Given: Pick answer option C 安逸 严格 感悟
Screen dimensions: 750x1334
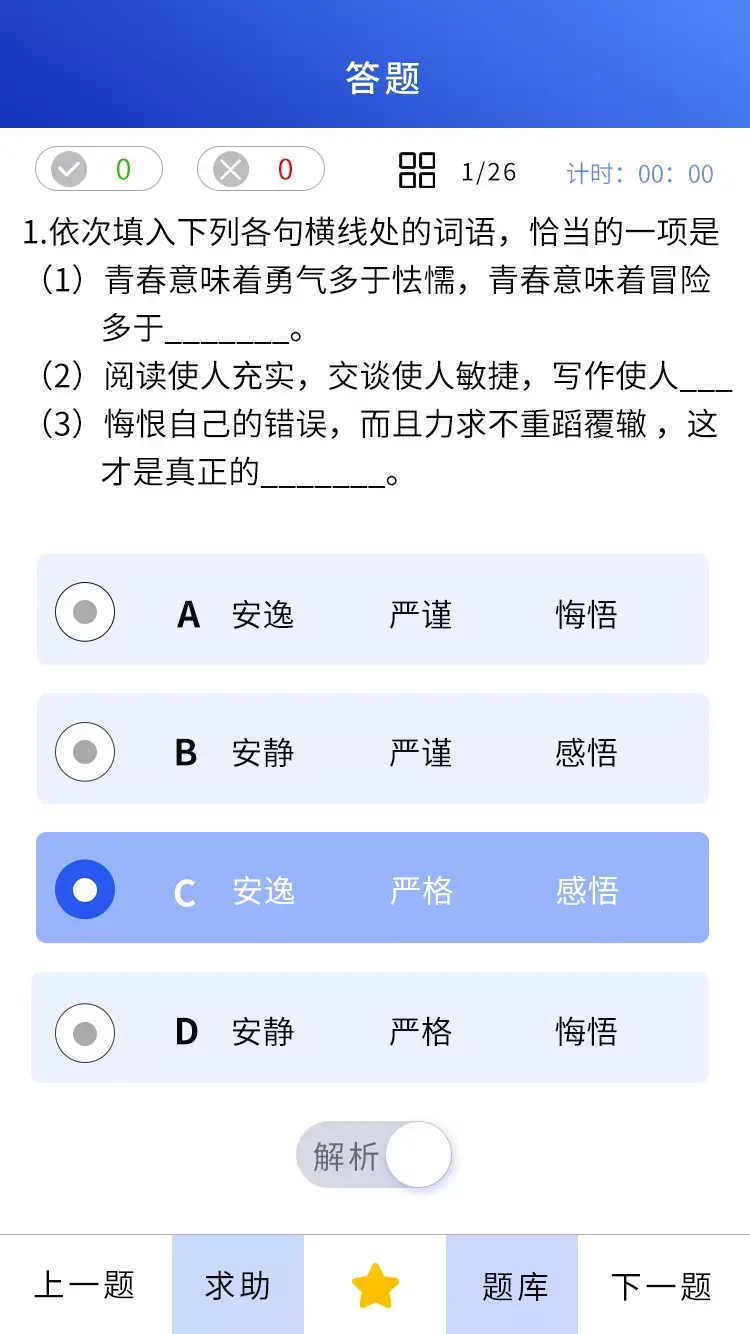Looking at the screenshot, I should tap(372, 888).
